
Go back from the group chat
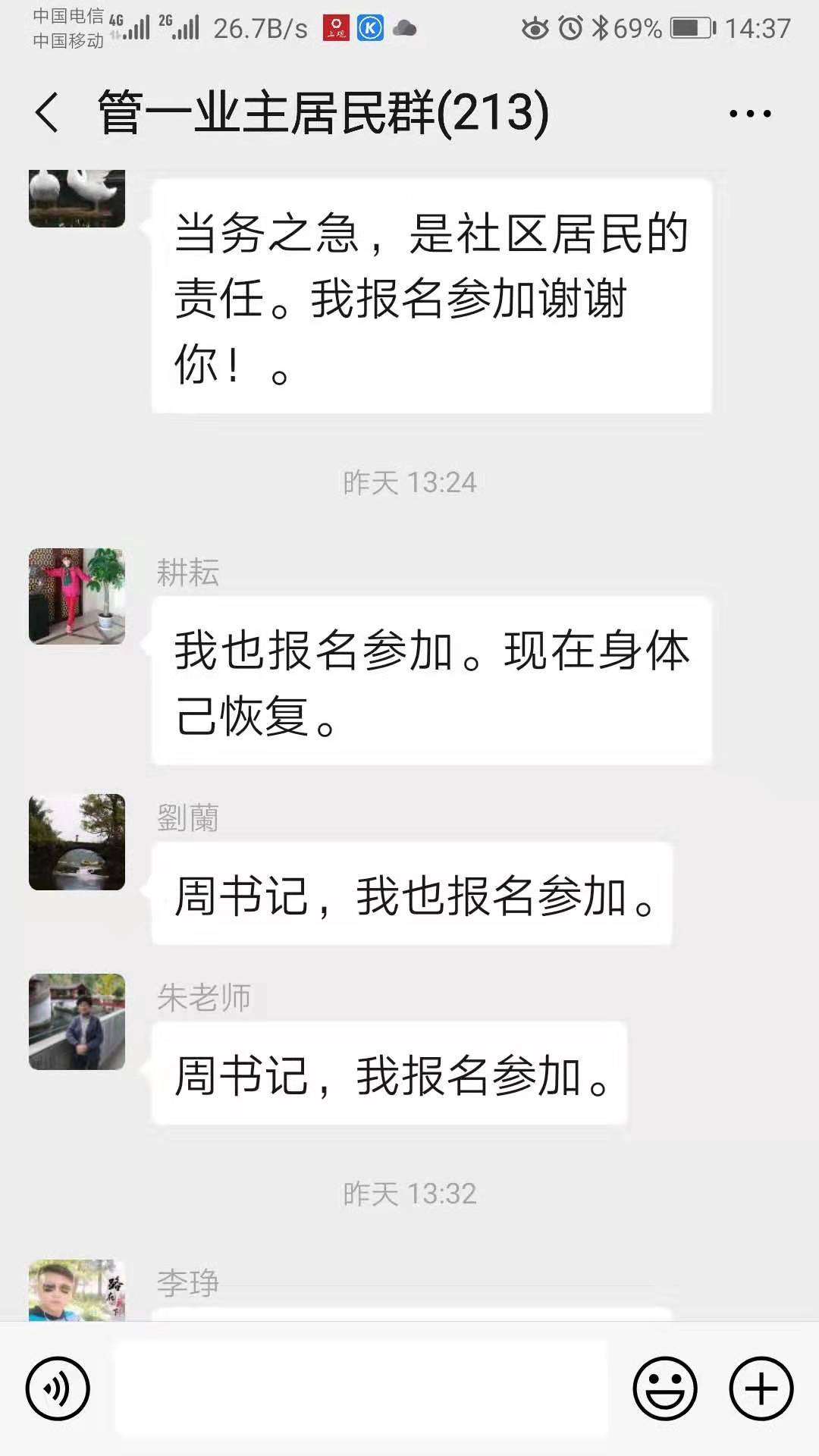point(47,114)
